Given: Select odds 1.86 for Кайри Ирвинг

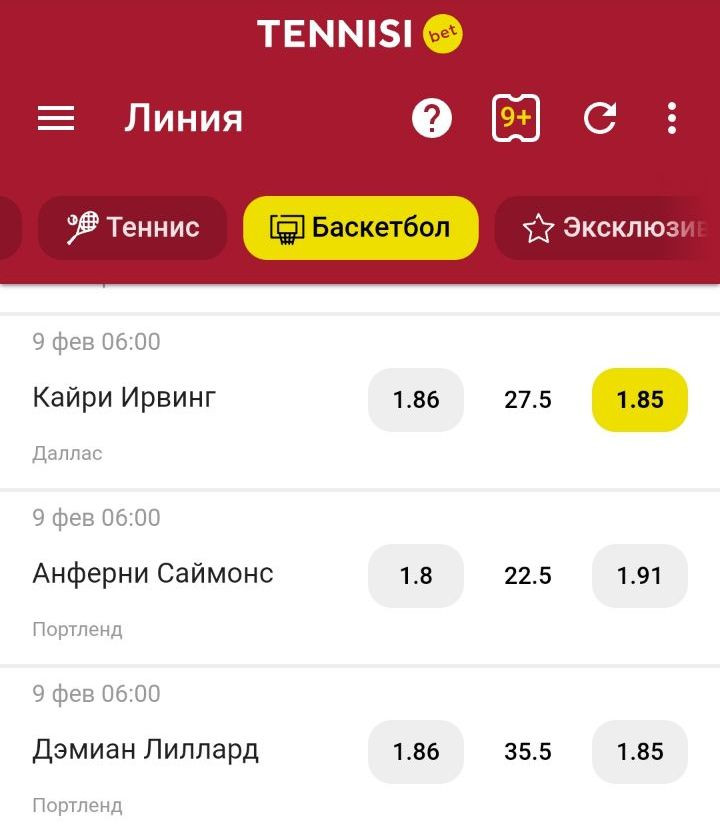Looking at the screenshot, I should (416, 400).
